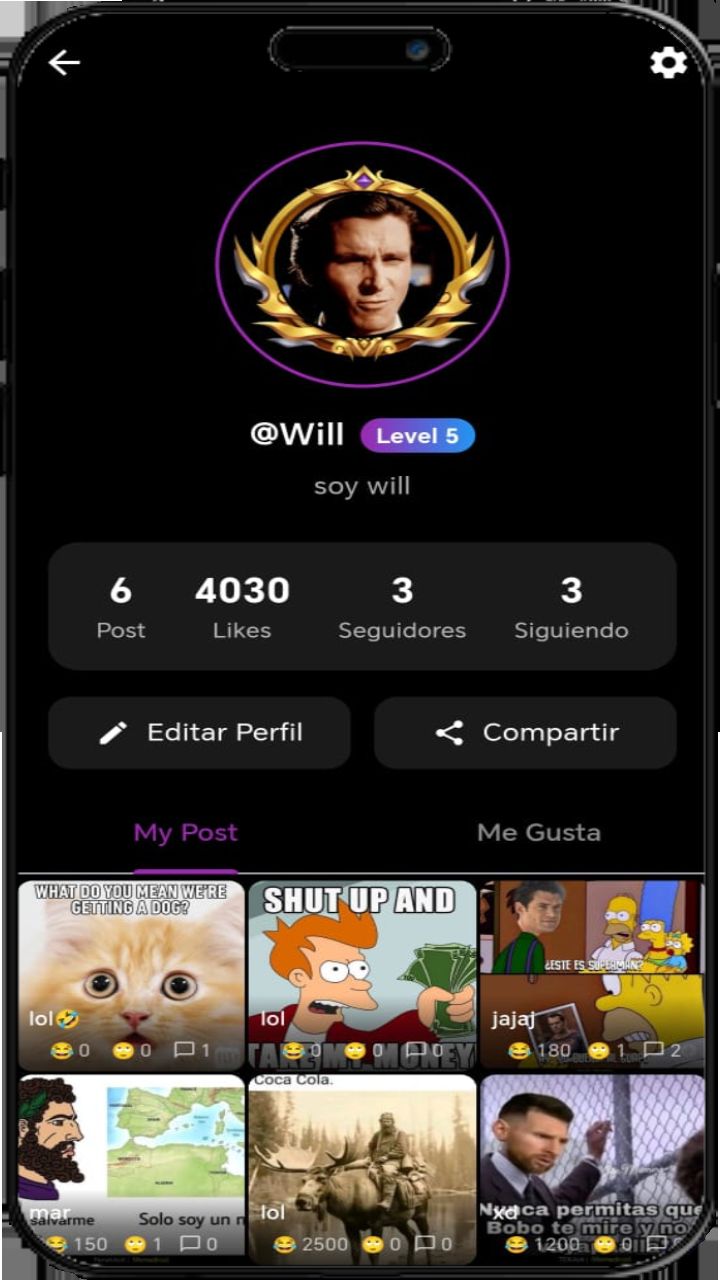Open the map meme post captioned mar

(x=132, y=1162)
